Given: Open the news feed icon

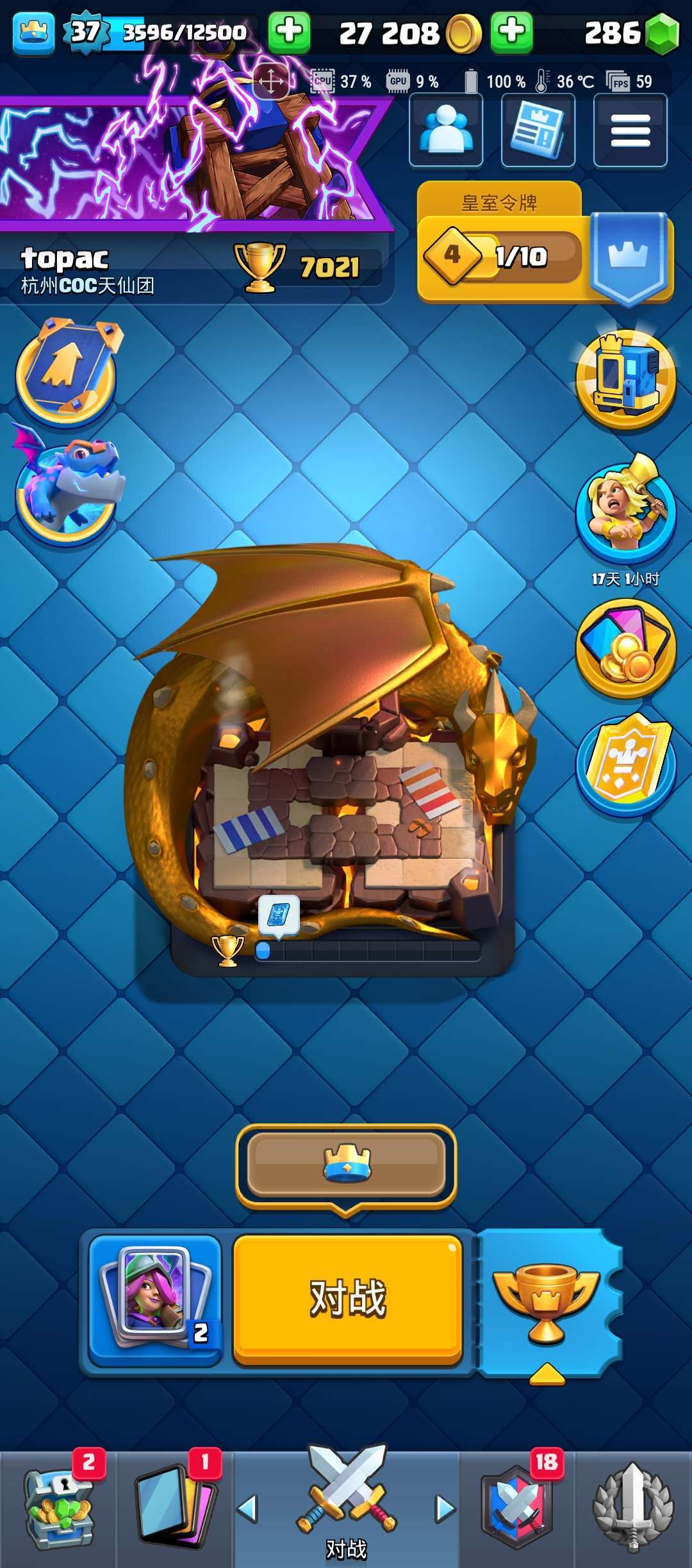Looking at the screenshot, I should [538, 130].
